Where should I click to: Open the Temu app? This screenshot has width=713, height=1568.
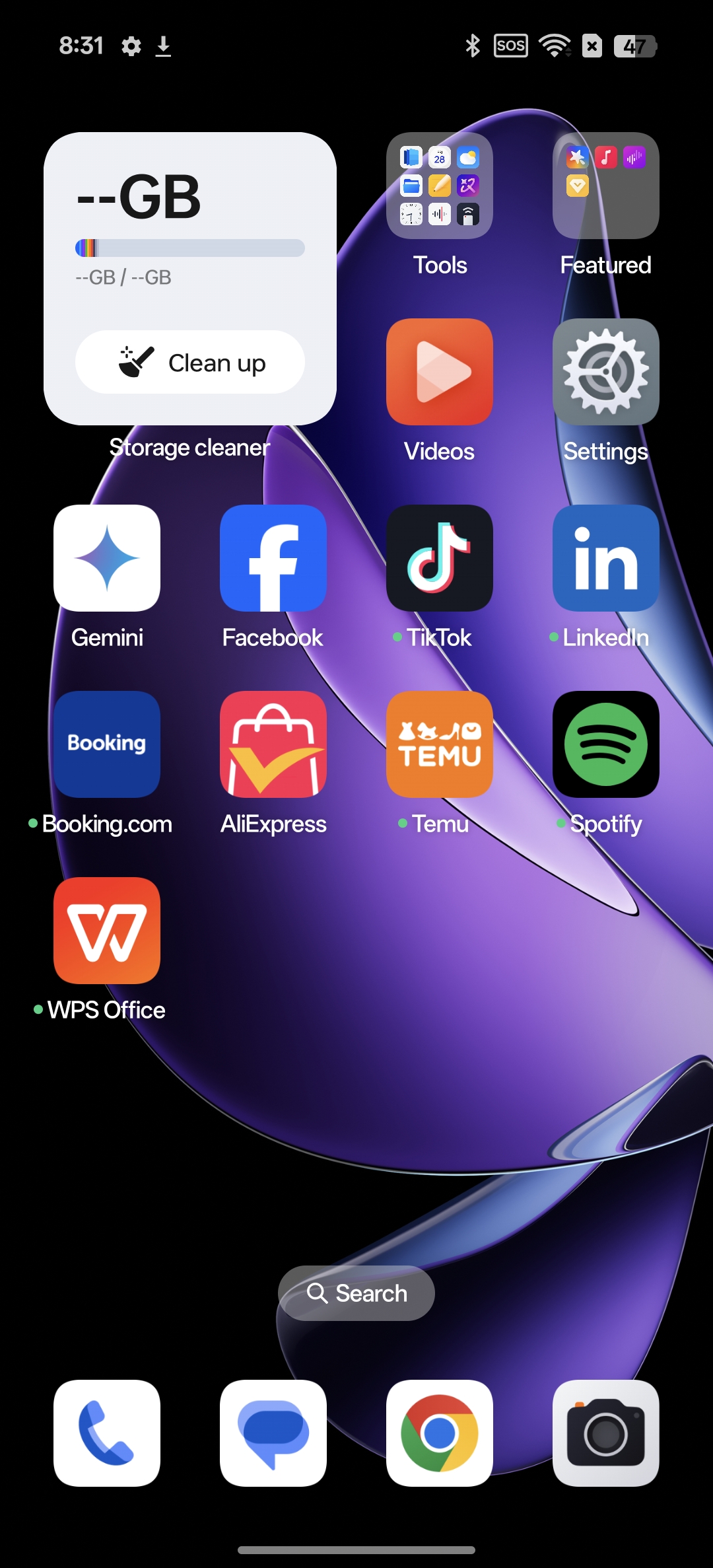pyautogui.click(x=440, y=744)
